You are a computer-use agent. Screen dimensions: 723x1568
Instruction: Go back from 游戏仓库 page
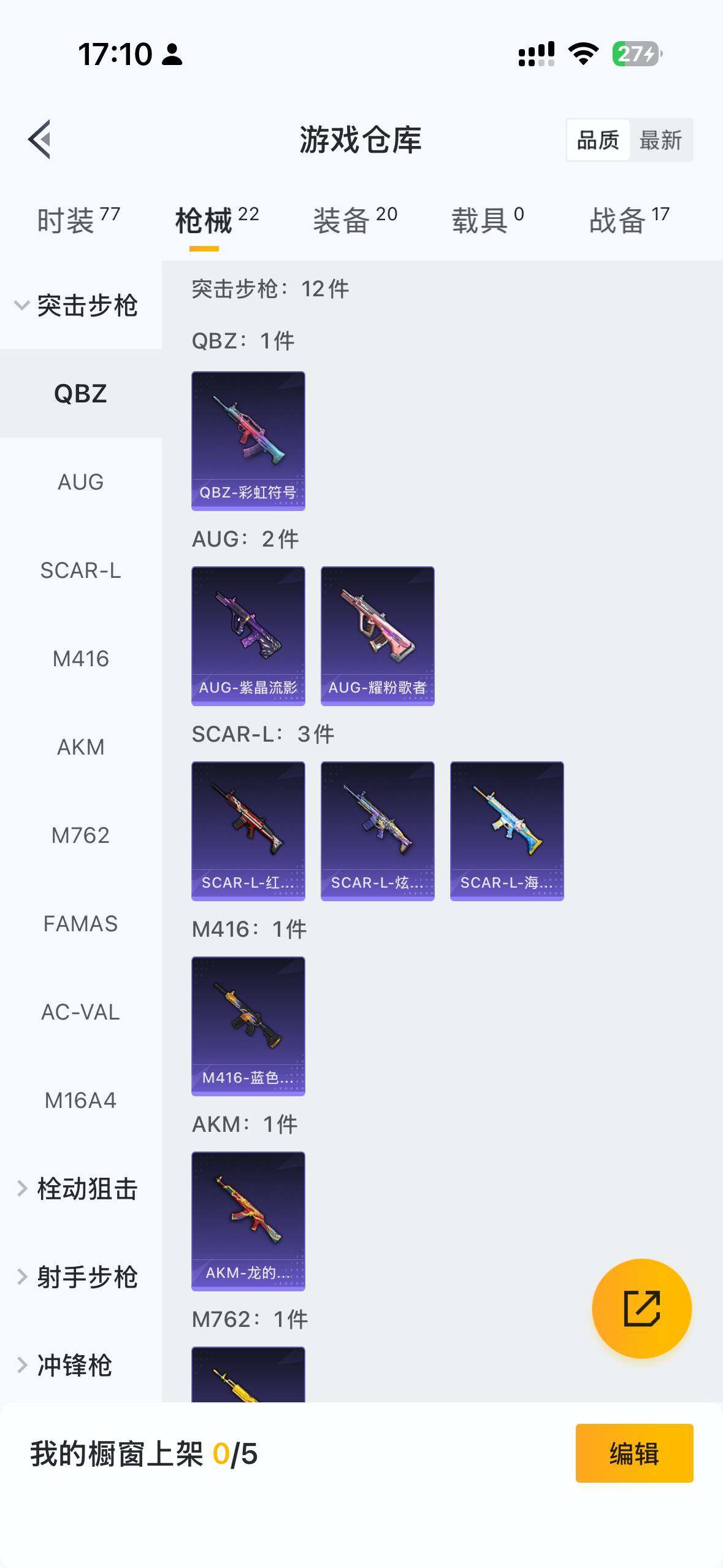pos(40,139)
